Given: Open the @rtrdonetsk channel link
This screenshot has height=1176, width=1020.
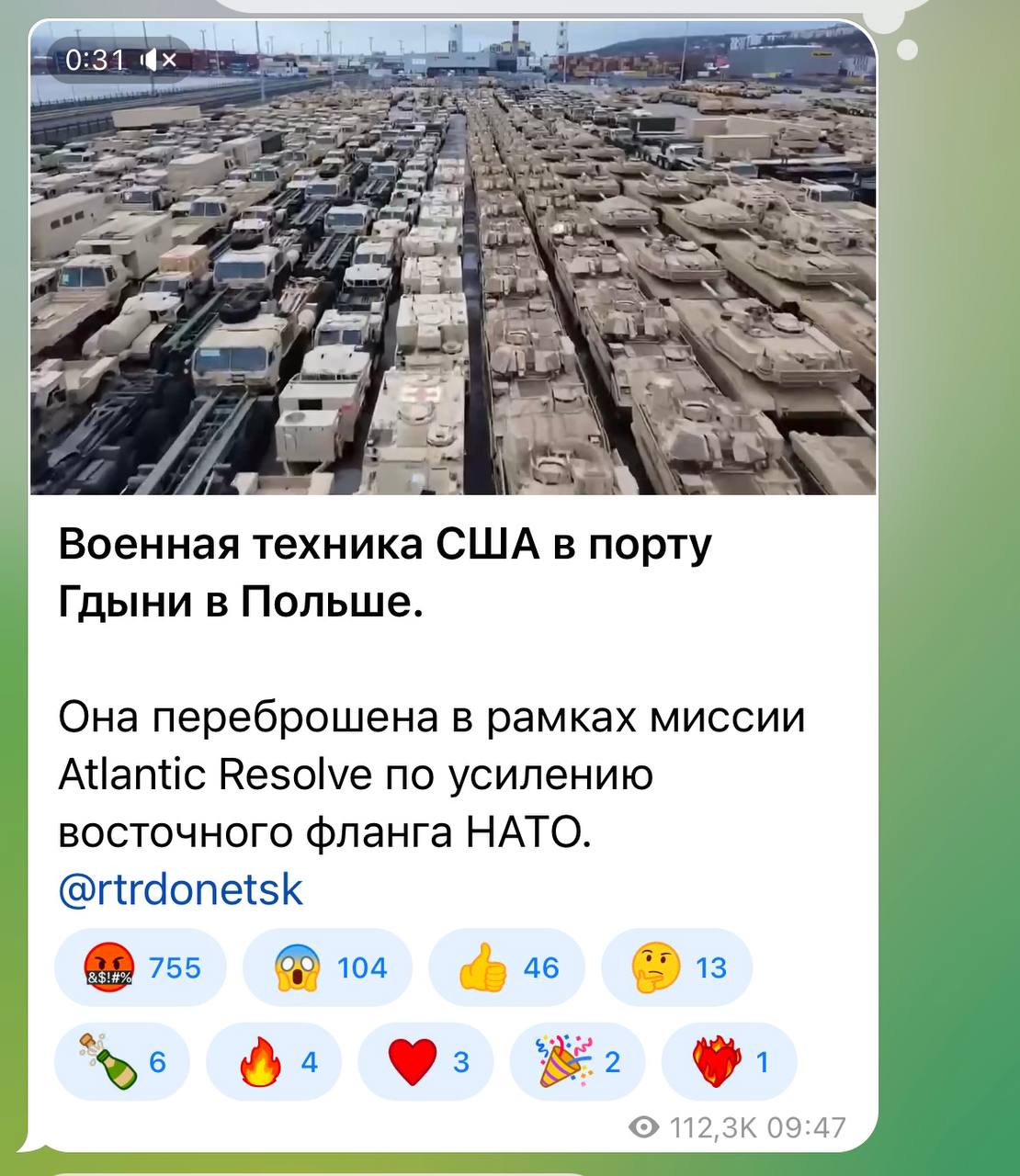Looking at the screenshot, I should tap(180, 889).
